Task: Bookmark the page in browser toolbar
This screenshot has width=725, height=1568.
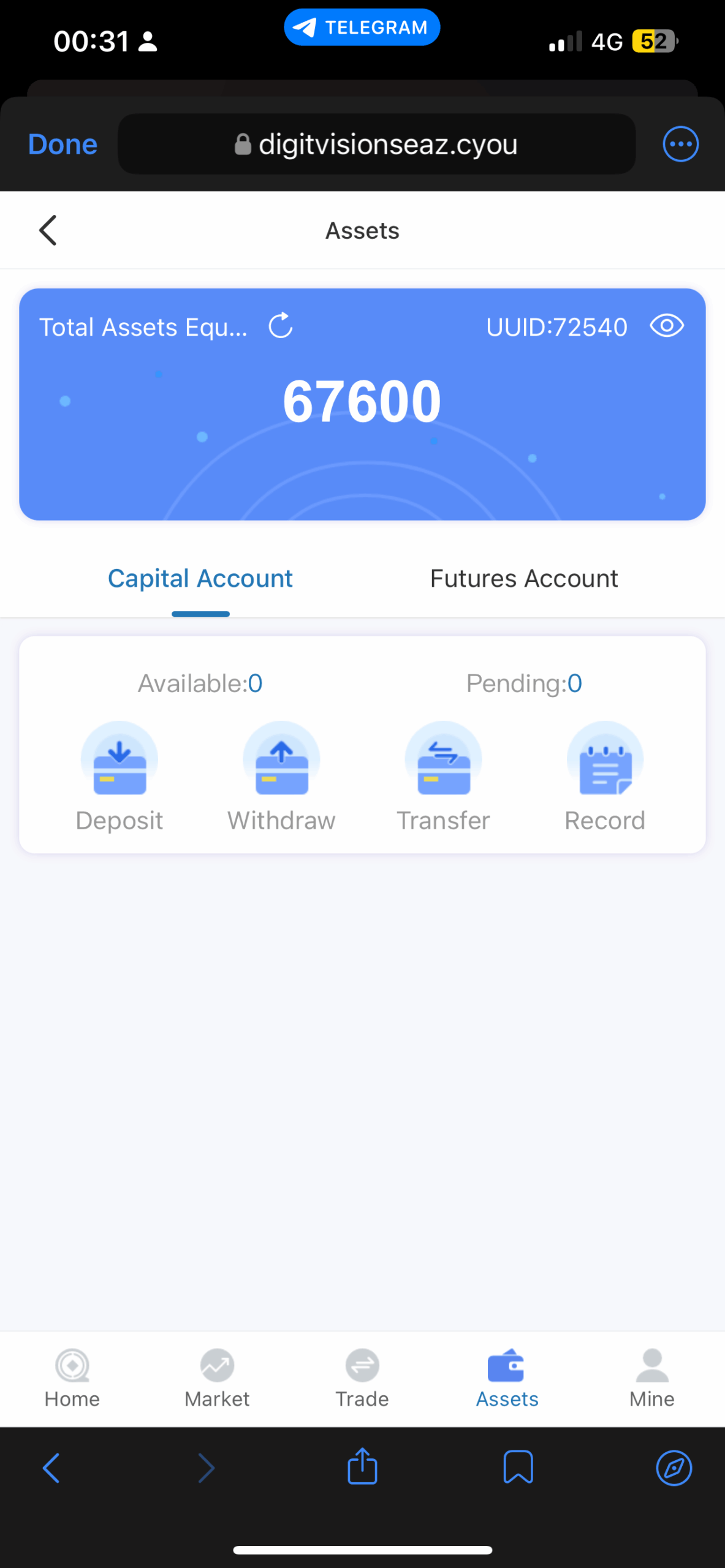Action: [x=518, y=1468]
